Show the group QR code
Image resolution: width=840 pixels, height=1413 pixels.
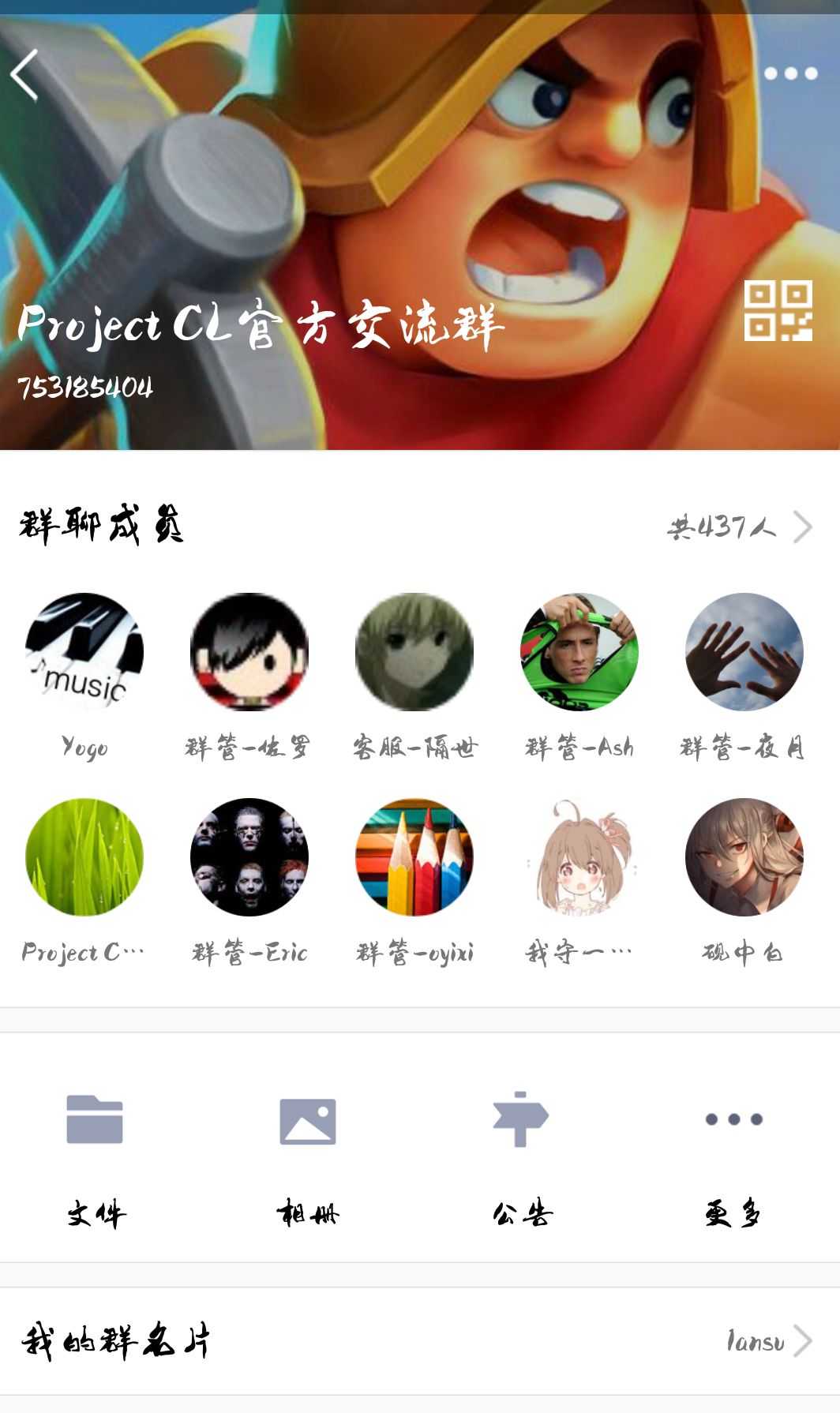point(778,310)
